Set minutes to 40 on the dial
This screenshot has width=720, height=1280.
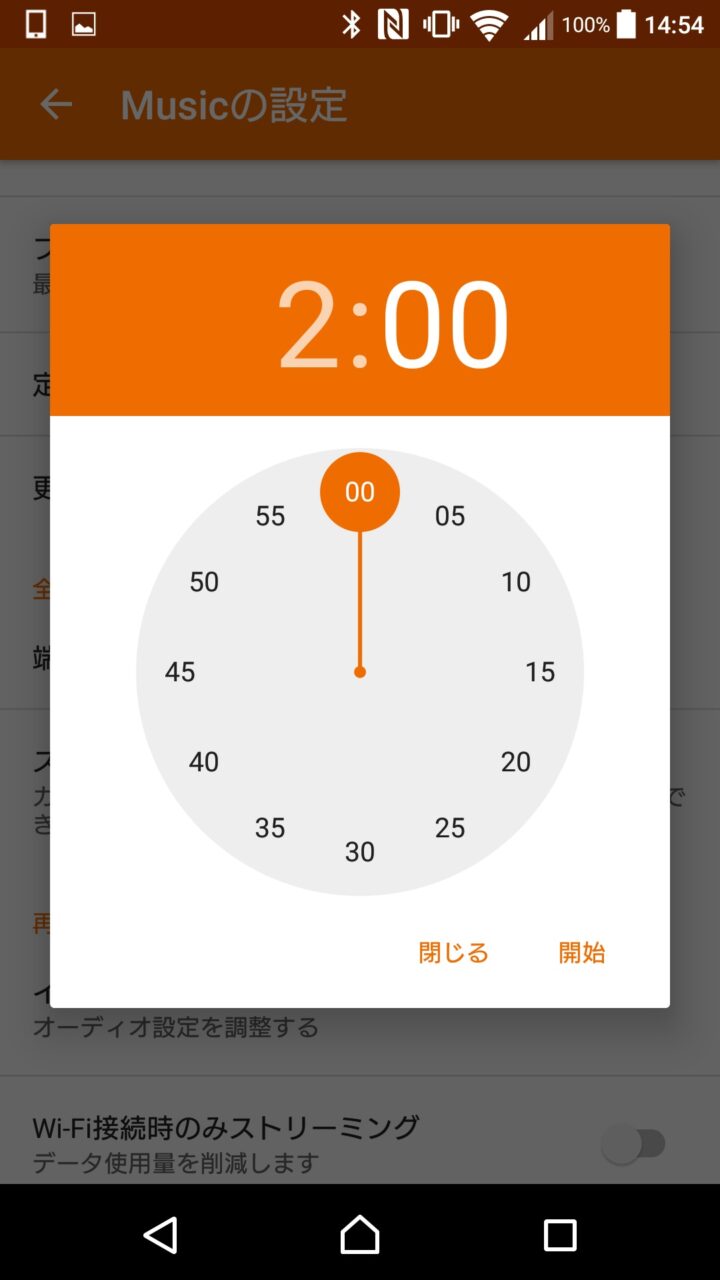(204, 762)
